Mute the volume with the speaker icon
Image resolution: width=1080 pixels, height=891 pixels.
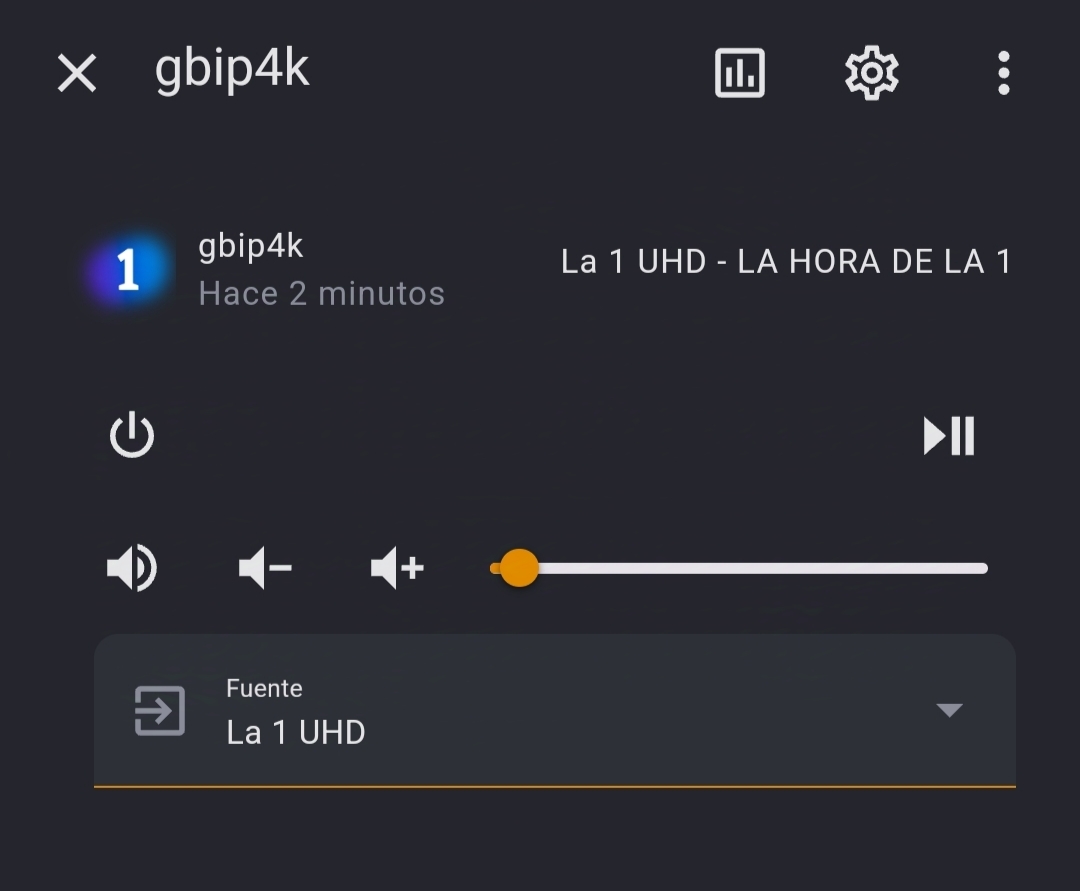click(x=132, y=568)
